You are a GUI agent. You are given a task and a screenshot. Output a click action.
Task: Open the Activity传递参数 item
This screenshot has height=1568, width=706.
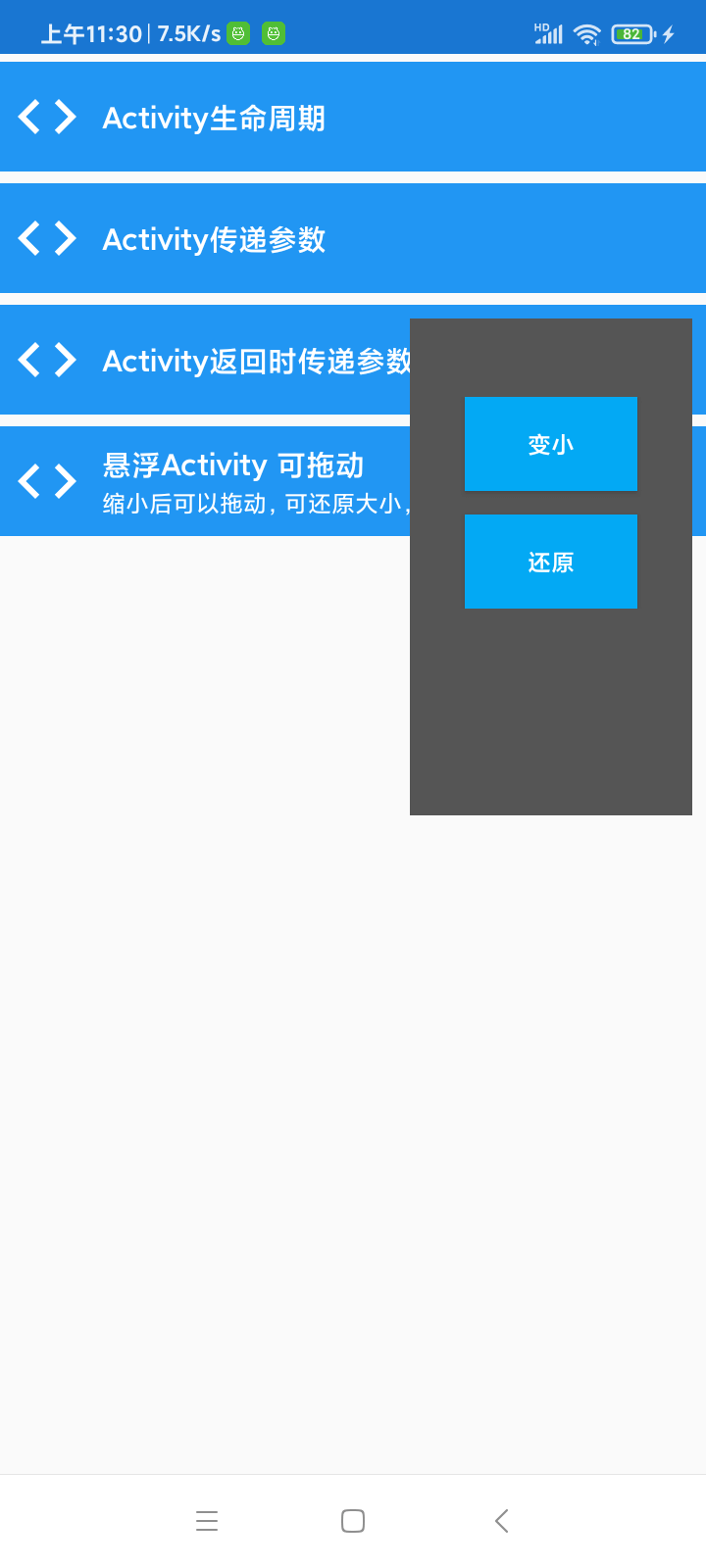point(216,238)
